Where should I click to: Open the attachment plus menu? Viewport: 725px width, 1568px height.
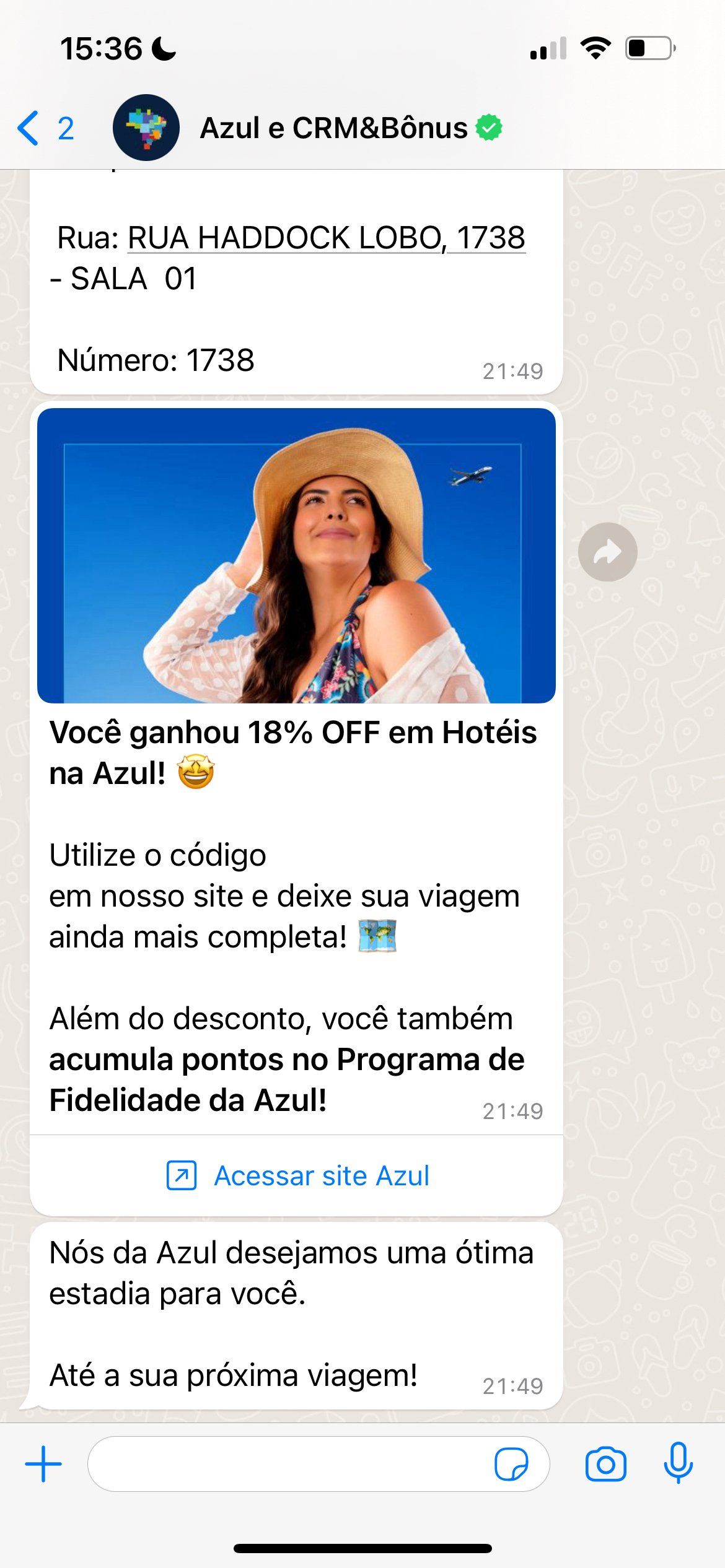point(43,1464)
